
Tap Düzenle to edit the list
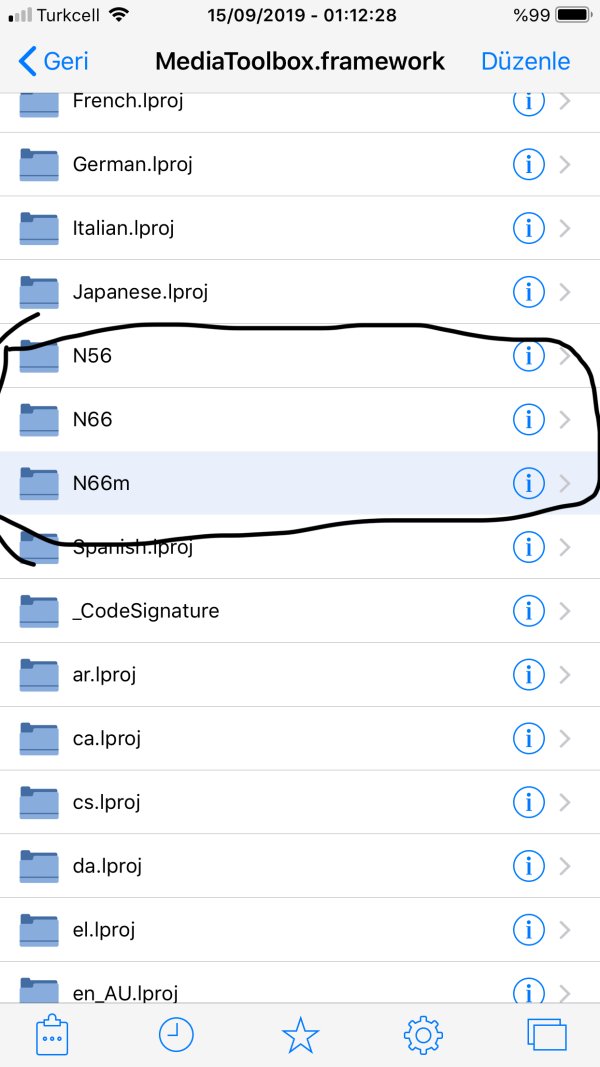click(x=525, y=61)
